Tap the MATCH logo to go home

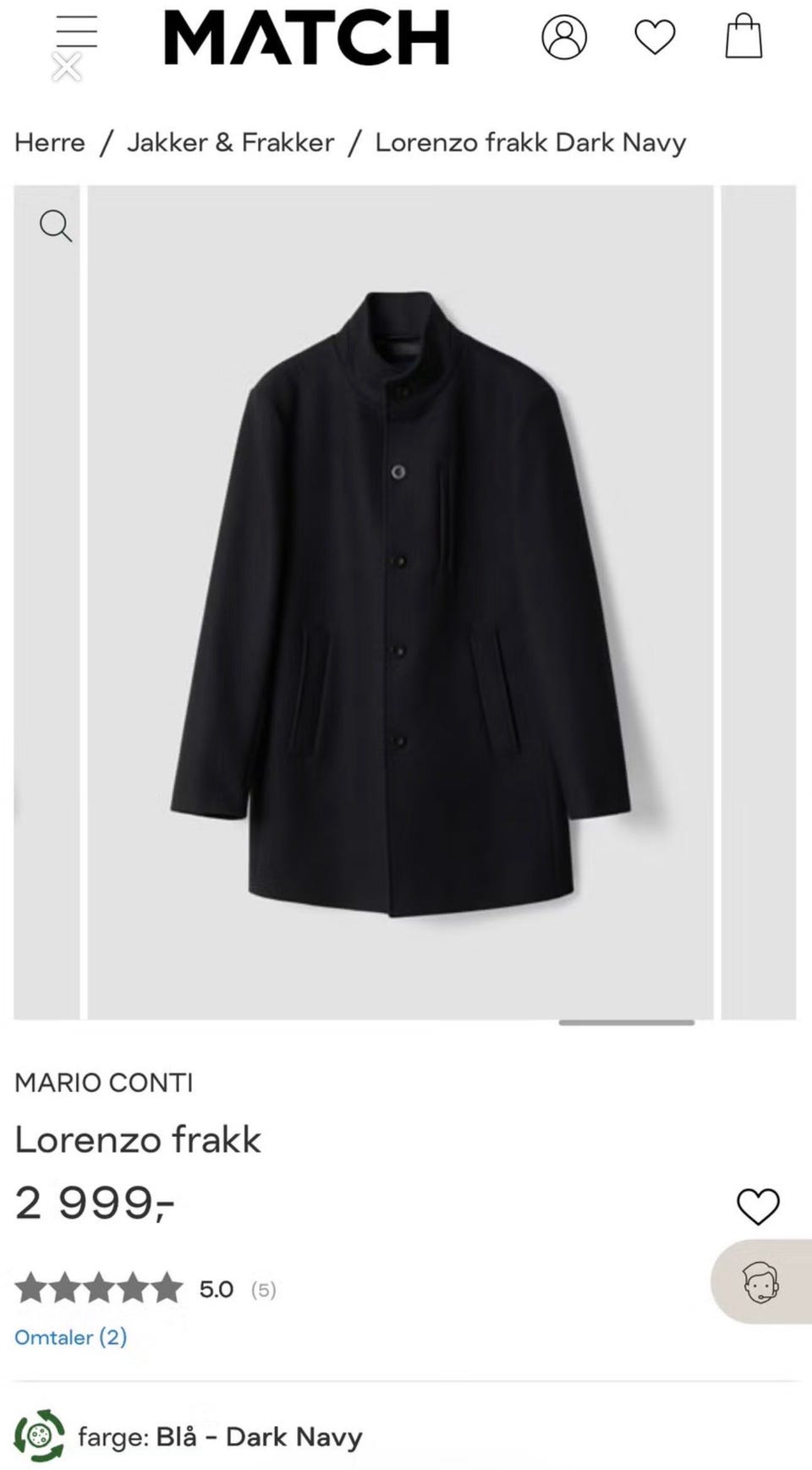coord(306,38)
